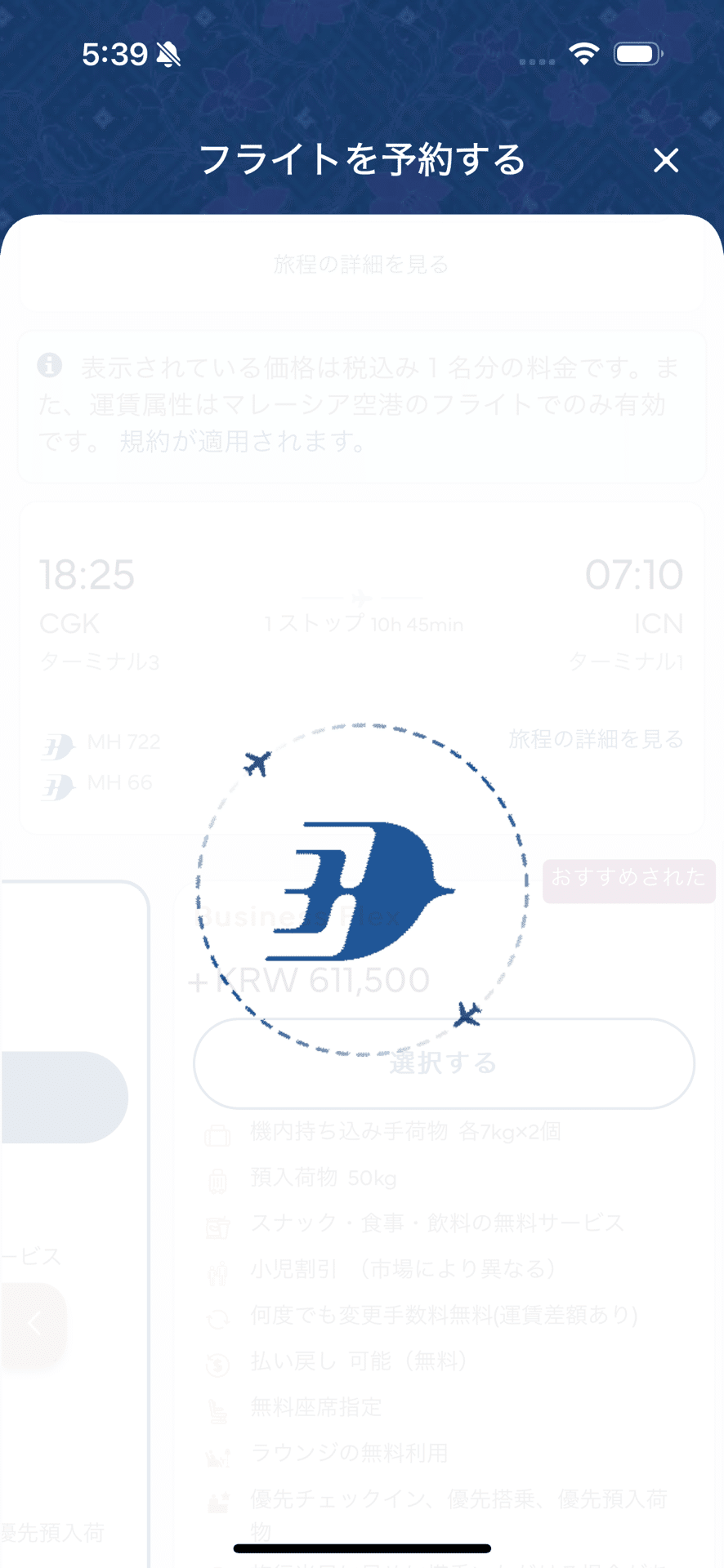The width and height of the screenshot is (724, 1568).
Task: Open 旅程の詳細を見る at the top
Action: pos(361,264)
